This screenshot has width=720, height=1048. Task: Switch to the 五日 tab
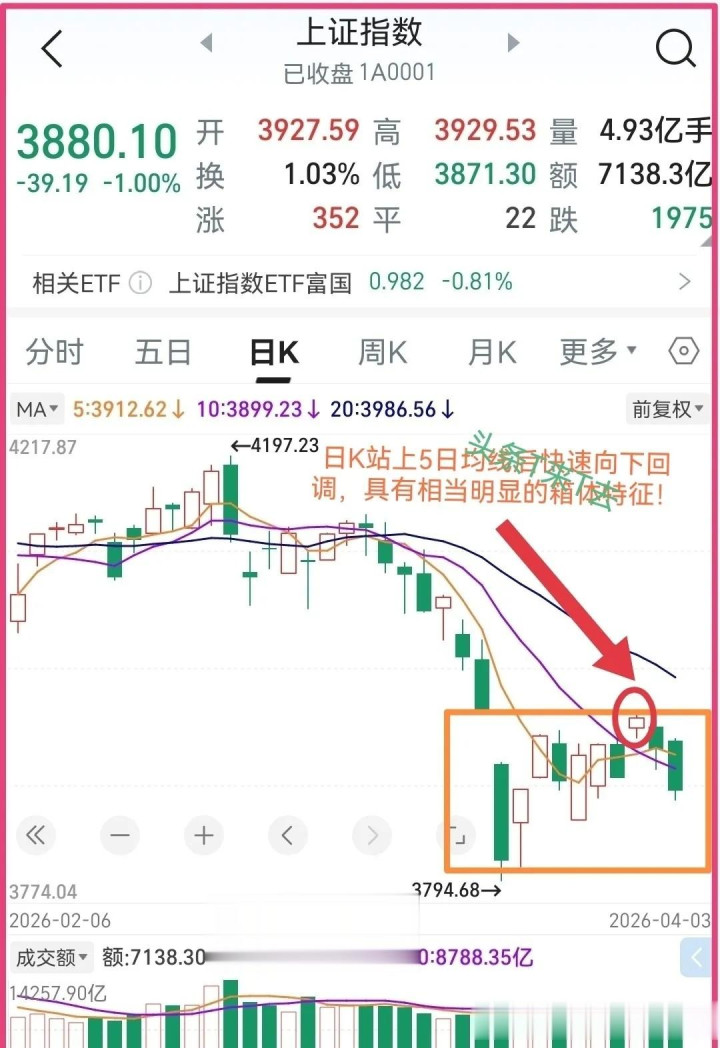pos(163,352)
